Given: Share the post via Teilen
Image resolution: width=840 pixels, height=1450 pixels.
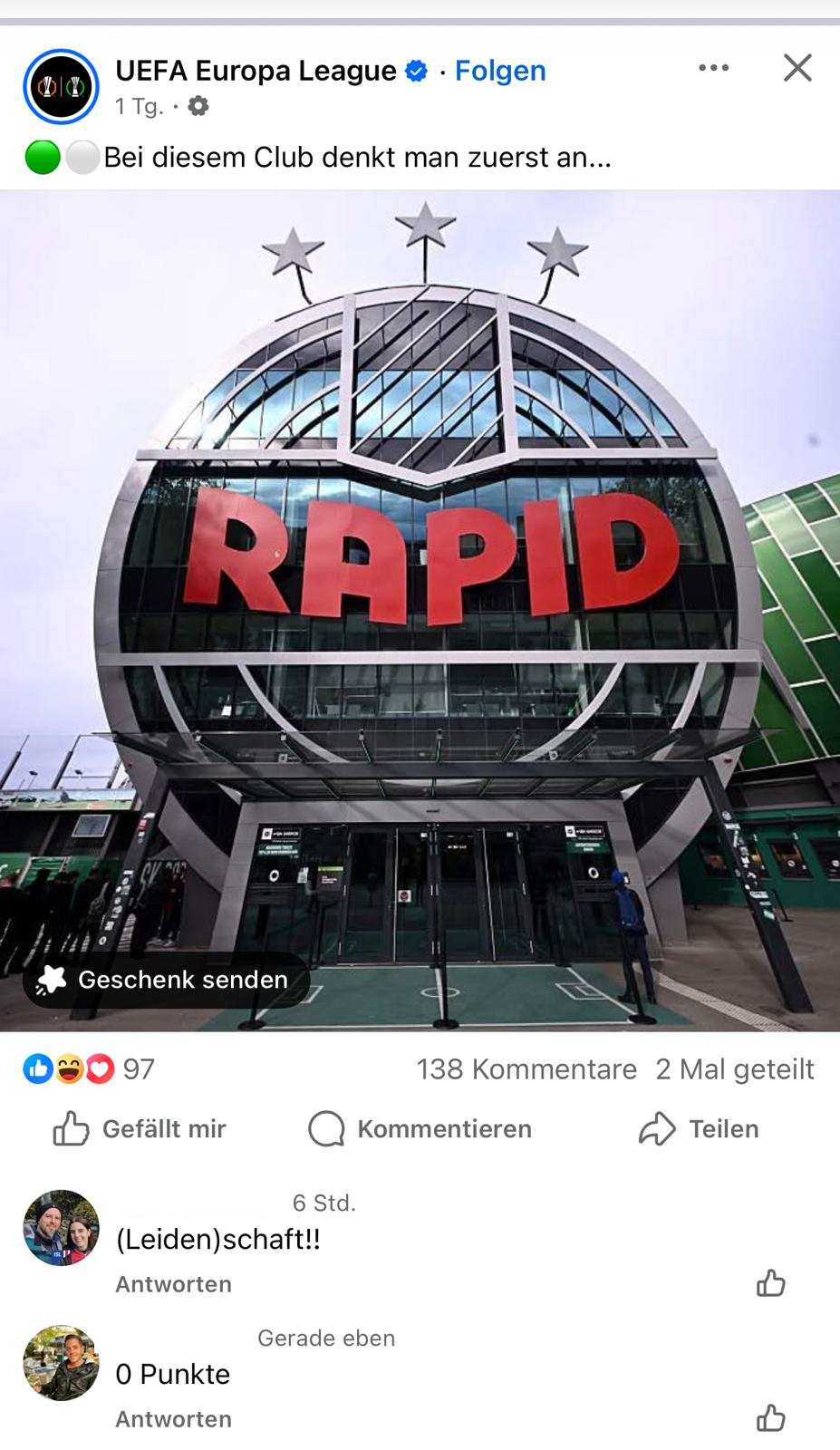Looking at the screenshot, I should coord(700,1129).
